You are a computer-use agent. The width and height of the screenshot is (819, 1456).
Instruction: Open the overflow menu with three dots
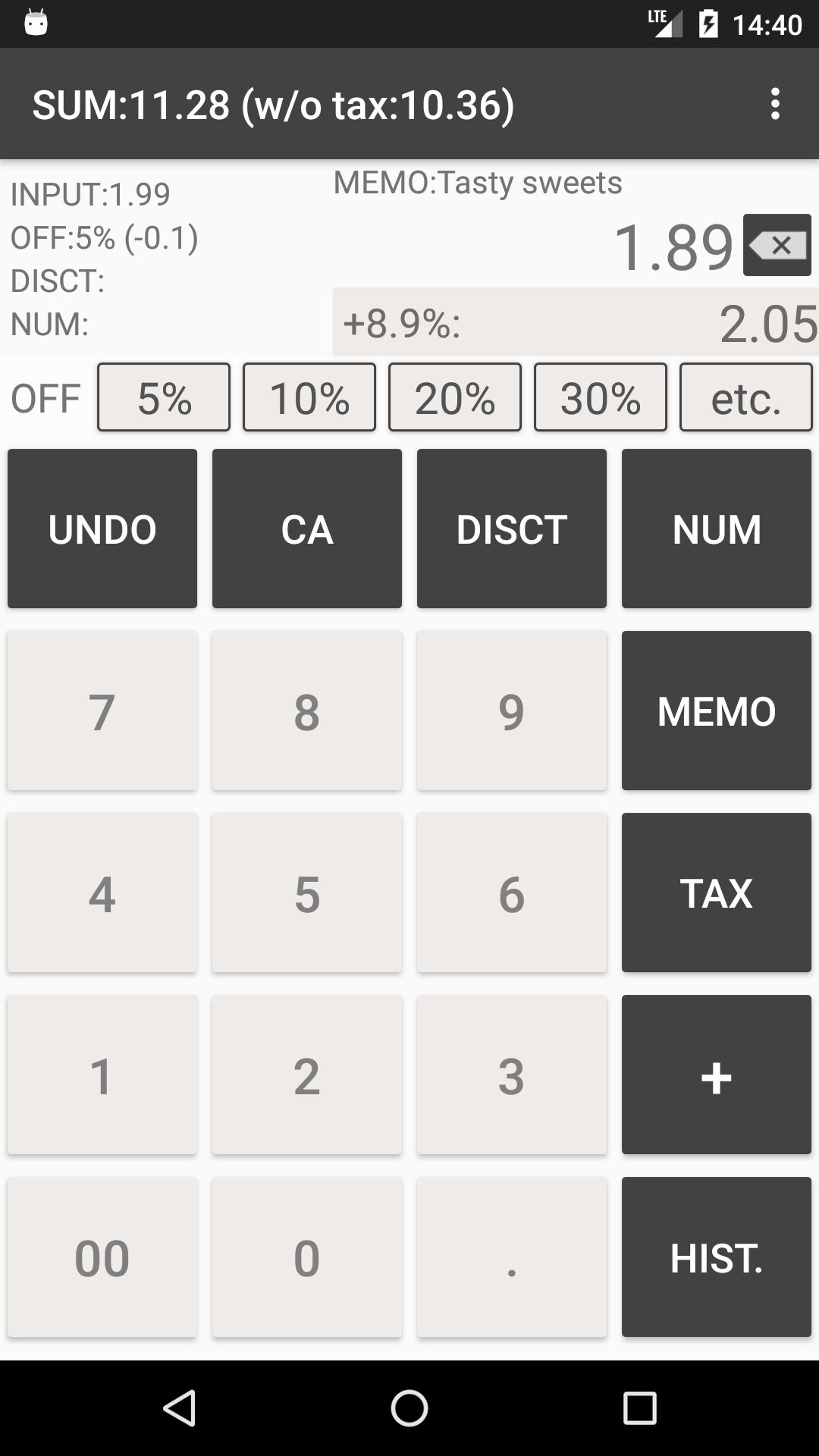click(x=775, y=104)
